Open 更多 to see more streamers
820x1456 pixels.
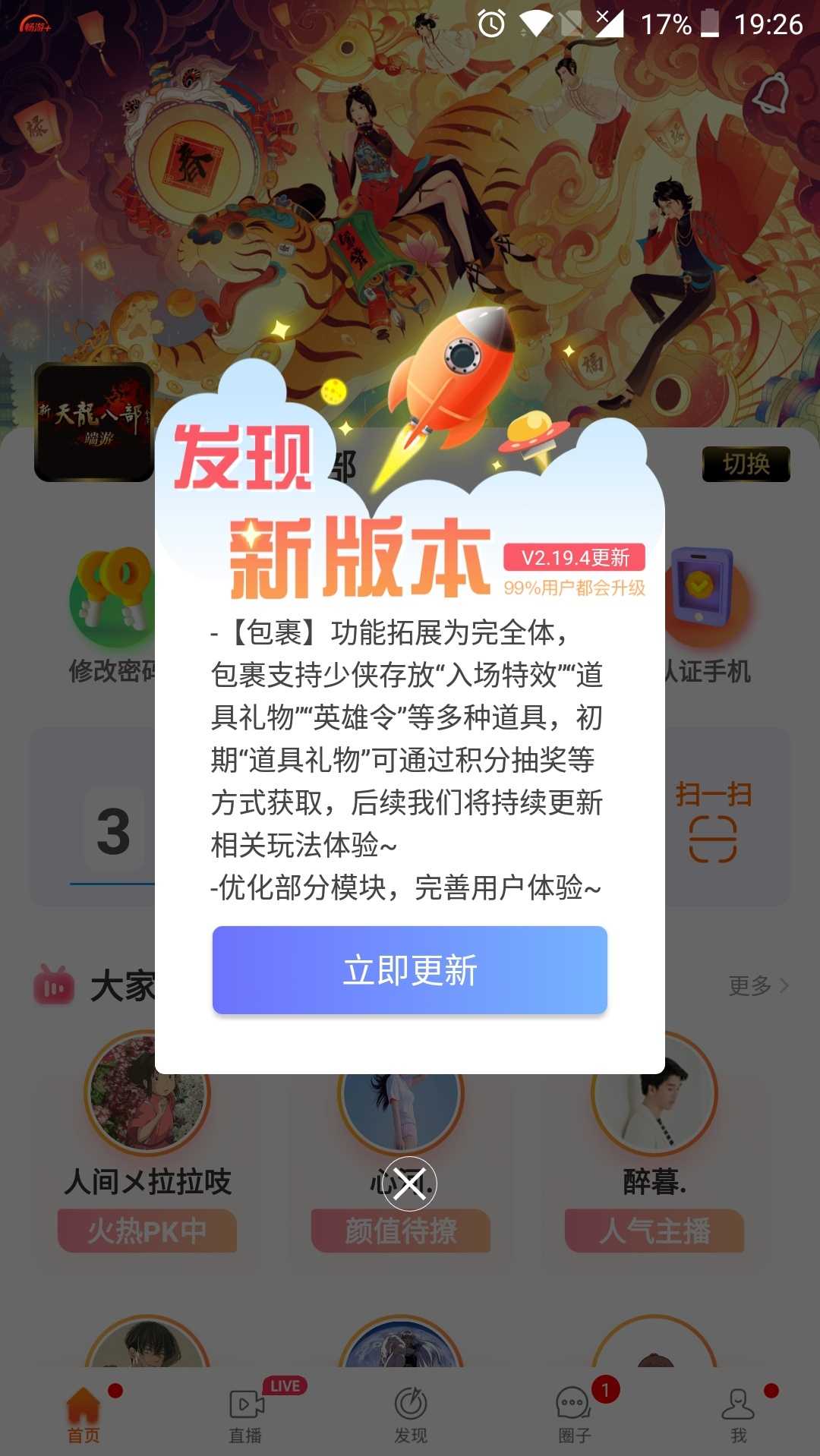click(758, 985)
